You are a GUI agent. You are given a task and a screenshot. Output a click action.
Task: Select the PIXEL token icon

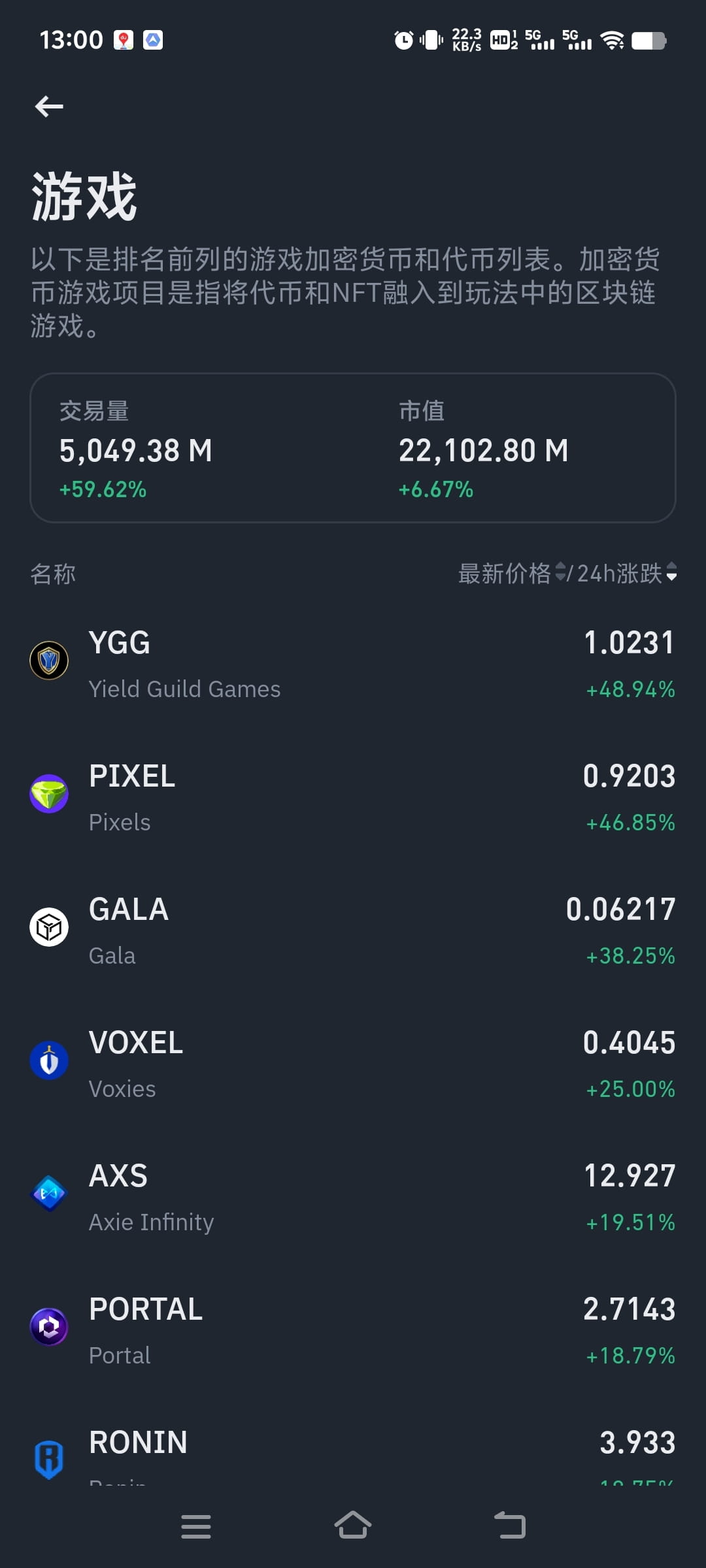(x=49, y=794)
